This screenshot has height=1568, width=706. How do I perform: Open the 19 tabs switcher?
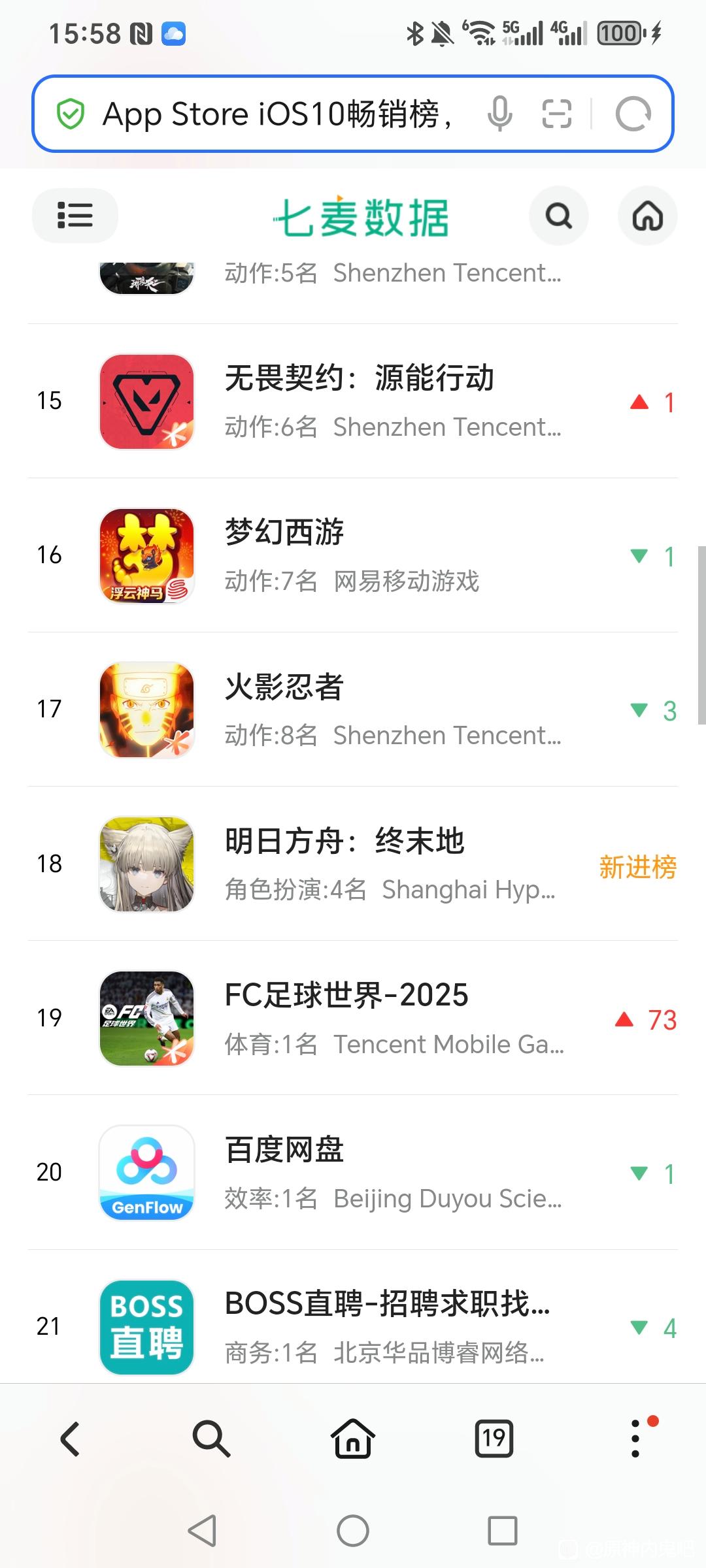[x=494, y=1439]
